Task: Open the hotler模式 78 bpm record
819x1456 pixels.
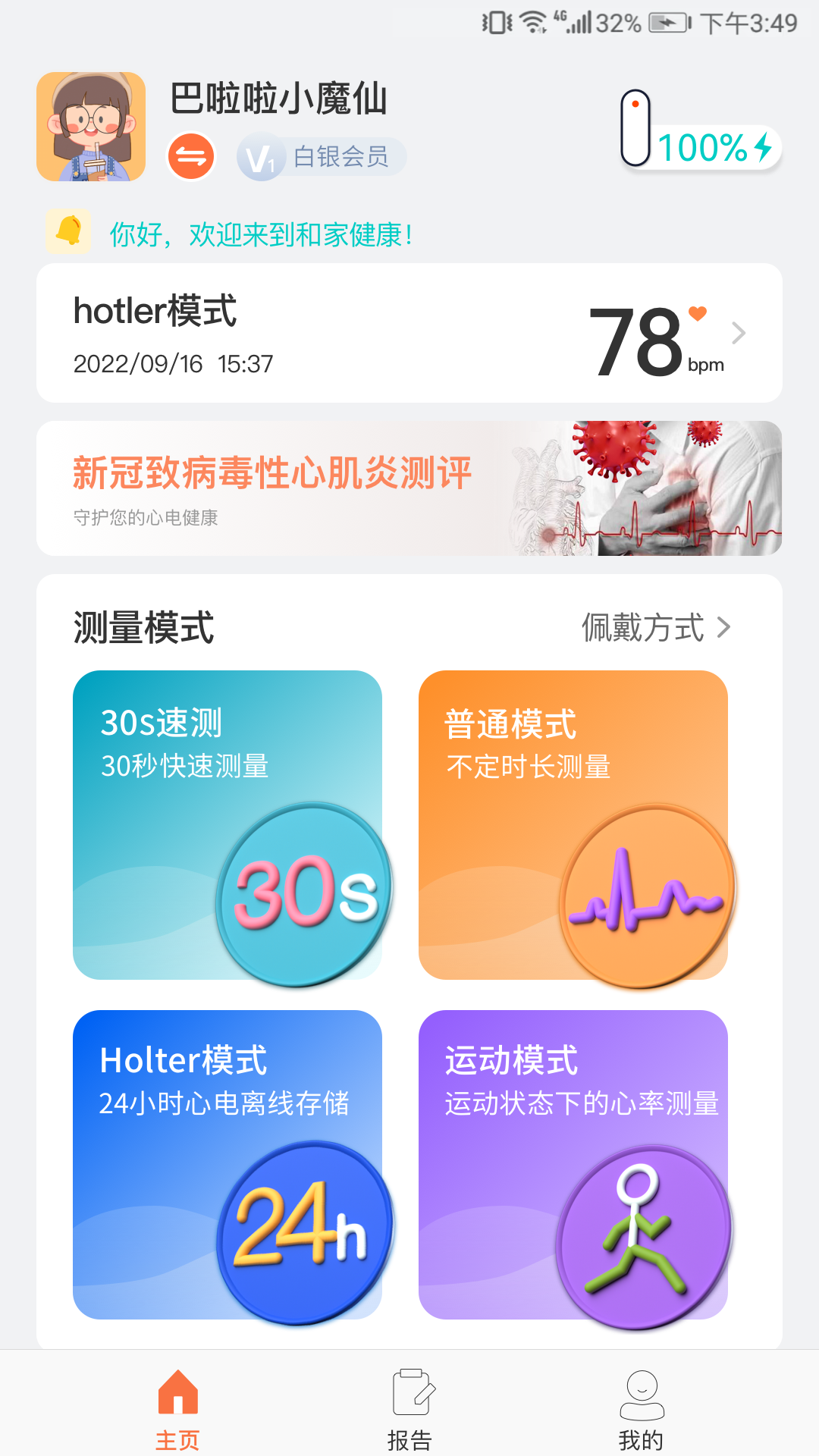Action: pyautogui.click(x=409, y=333)
